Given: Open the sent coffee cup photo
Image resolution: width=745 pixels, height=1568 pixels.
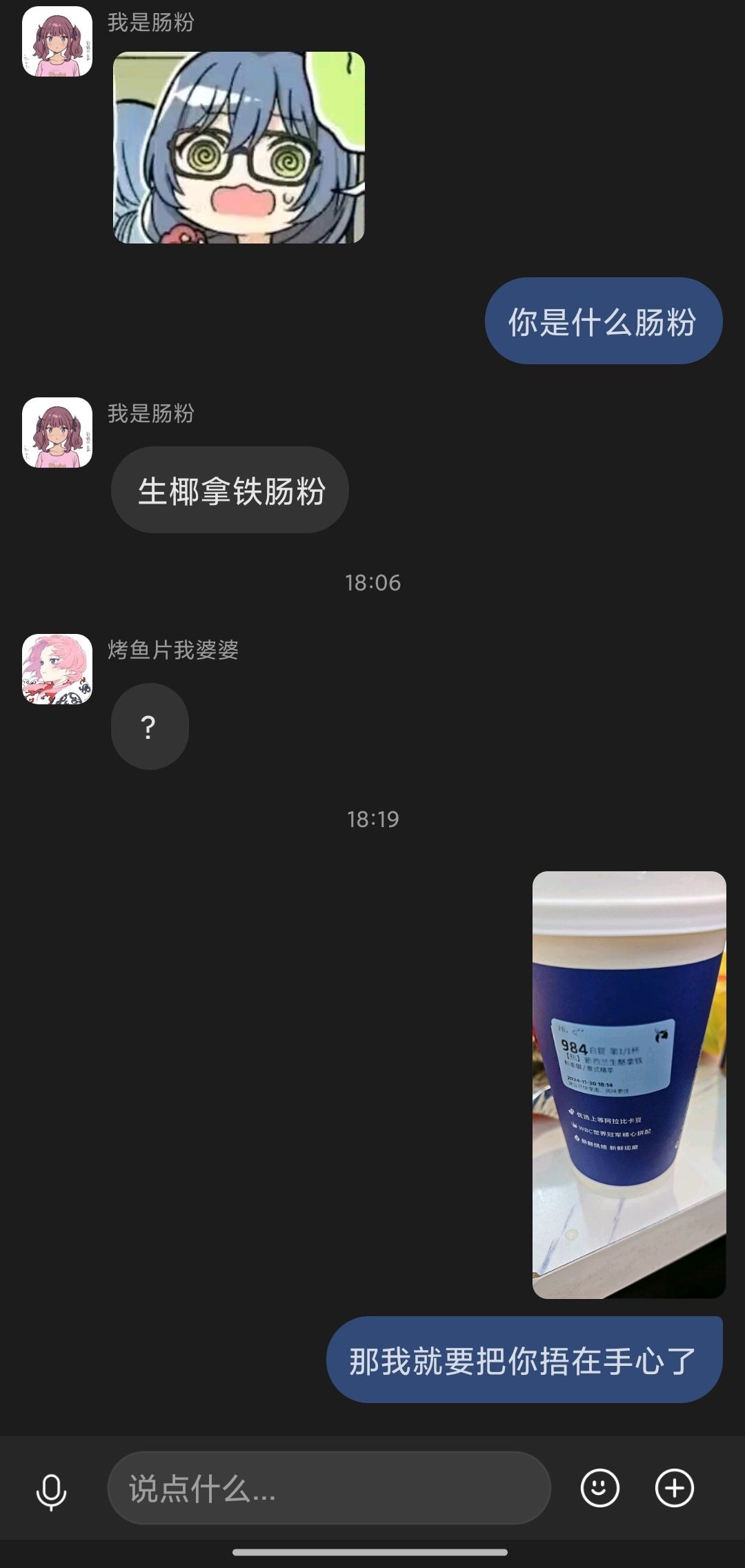Looking at the screenshot, I should tap(629, 1084).
